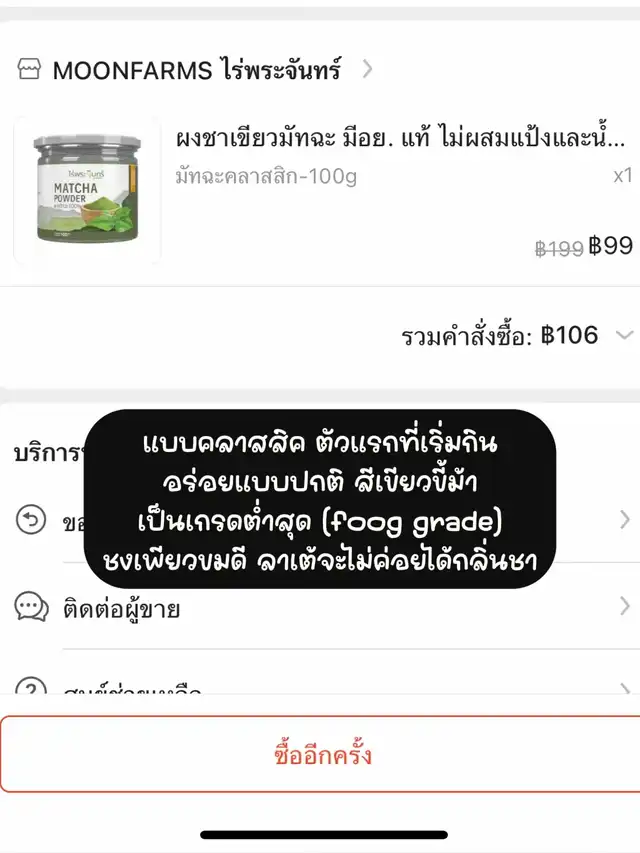Expand the รวมคำสั่งซื้อ order total

coord(626,335)
